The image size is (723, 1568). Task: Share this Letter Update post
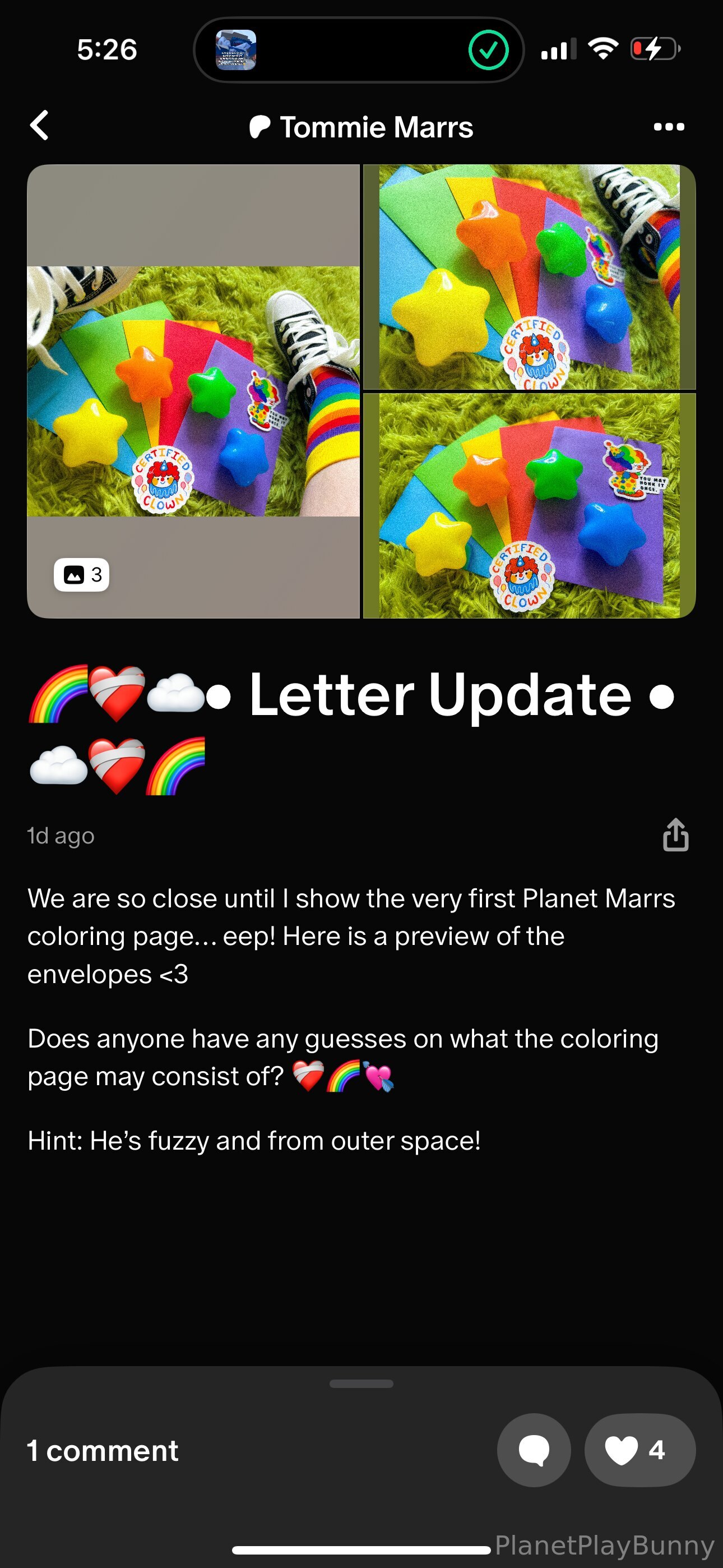point(675,834)
